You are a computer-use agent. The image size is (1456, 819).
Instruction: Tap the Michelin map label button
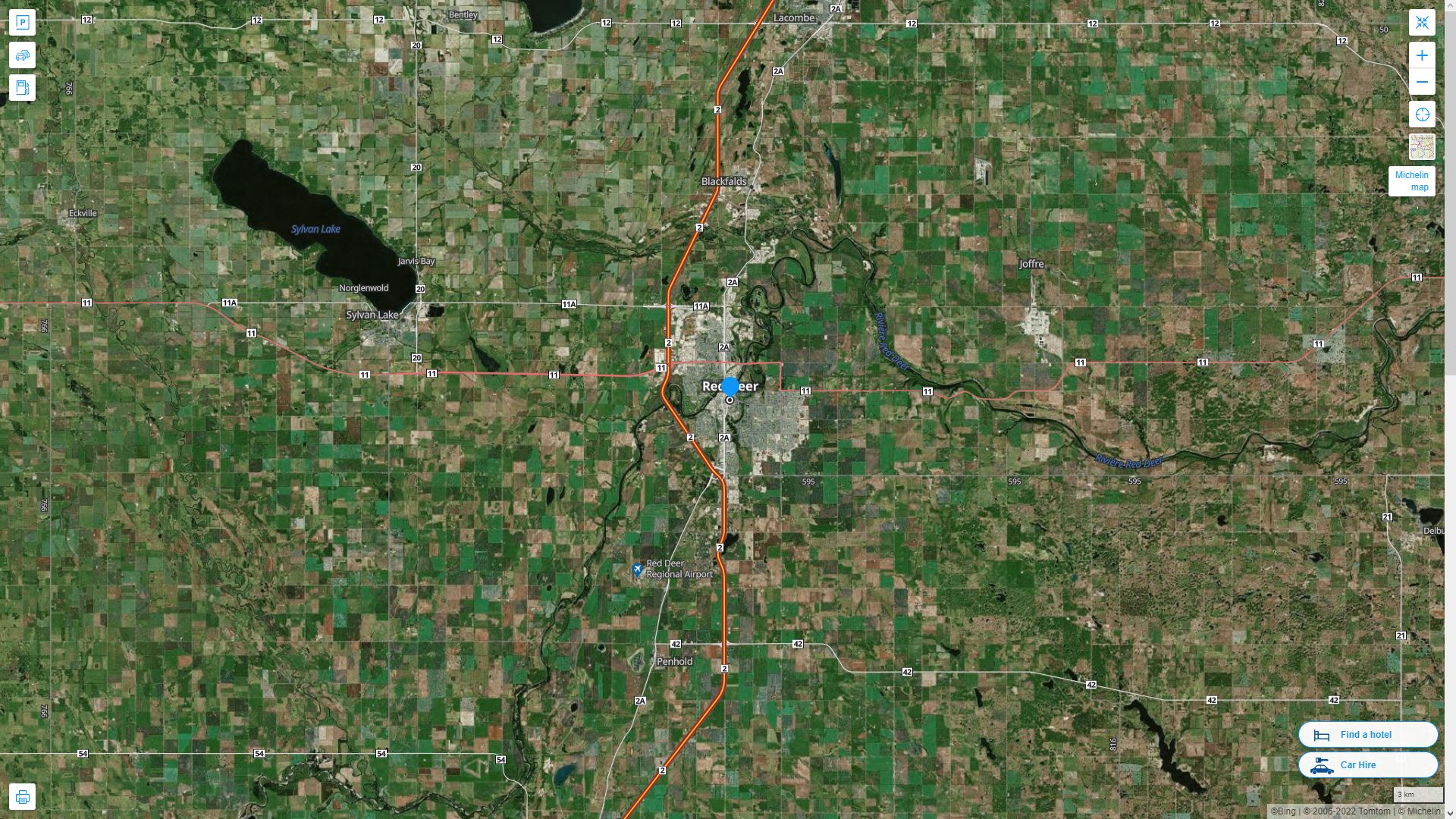1411,181
